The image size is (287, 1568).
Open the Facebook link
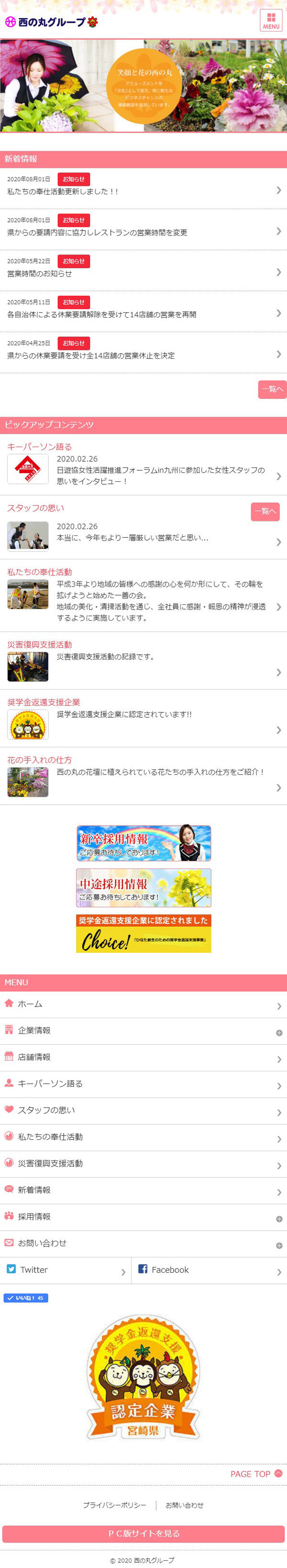(209, 1270)
